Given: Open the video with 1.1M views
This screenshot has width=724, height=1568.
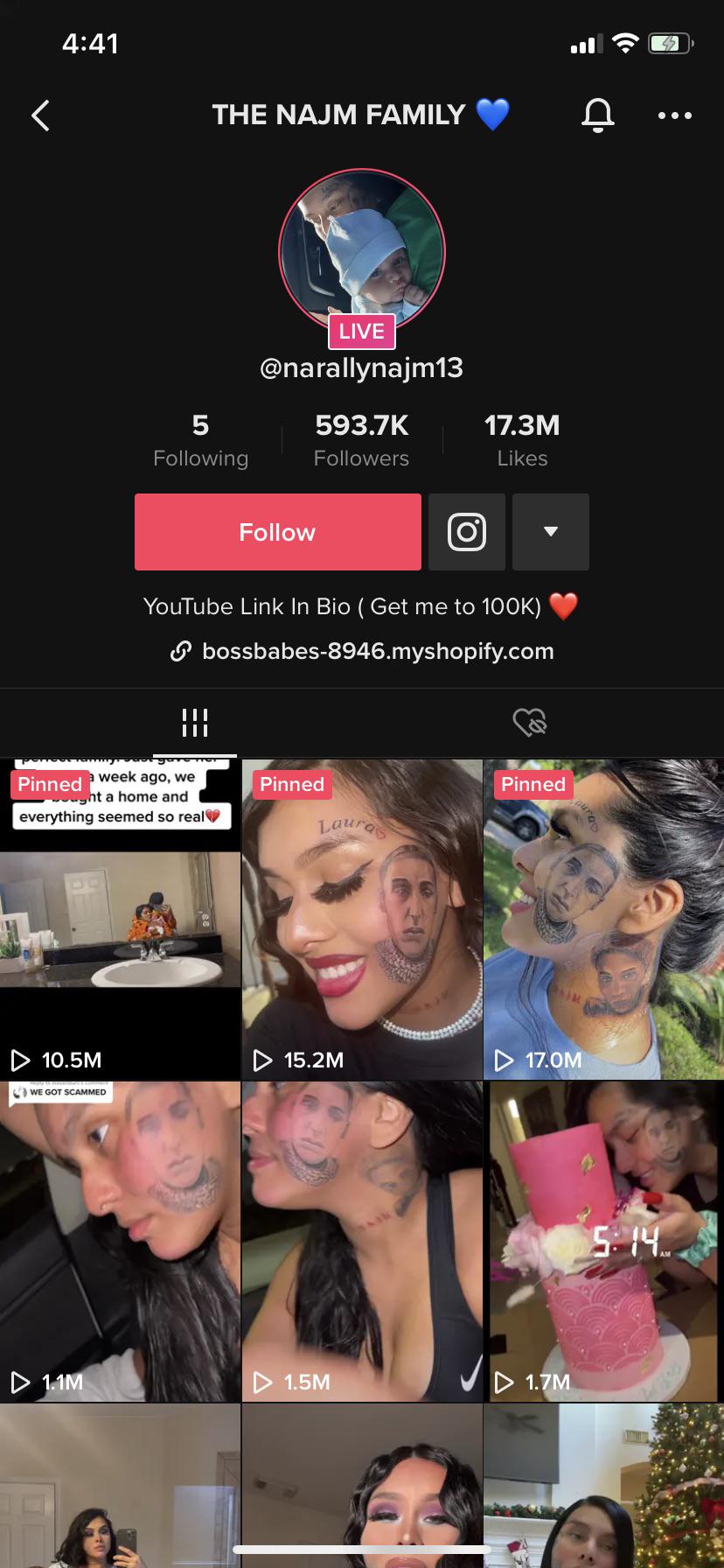Looking at the screenshot, I should [x=120, y=1241].
